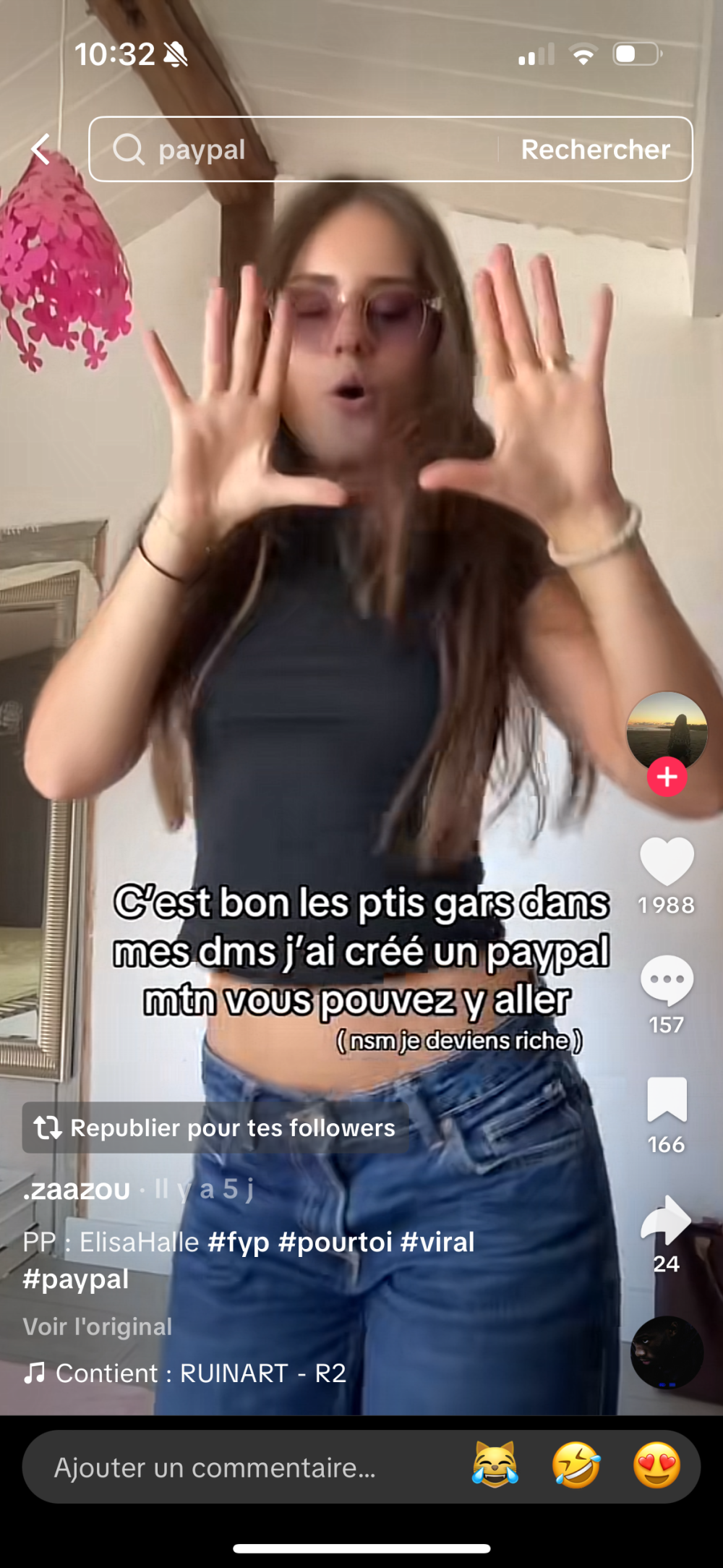The height and width of the screenshot is (1568, 723).
Task: Tap Ajouter un commentaire field
Action: pyautogui.click(x=215, y=1467)
